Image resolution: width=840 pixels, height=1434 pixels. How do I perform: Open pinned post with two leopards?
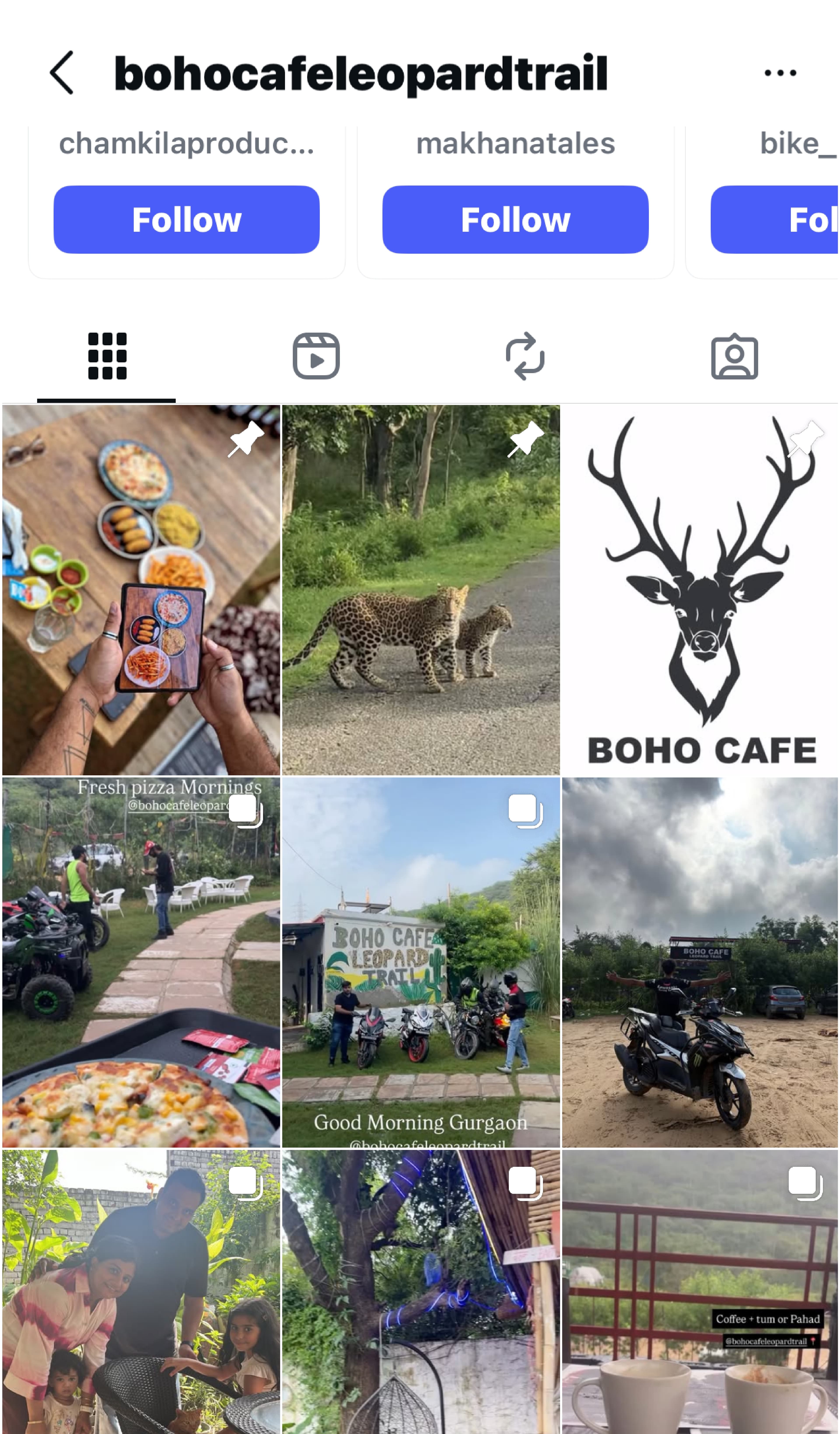(x=421, y=590)
